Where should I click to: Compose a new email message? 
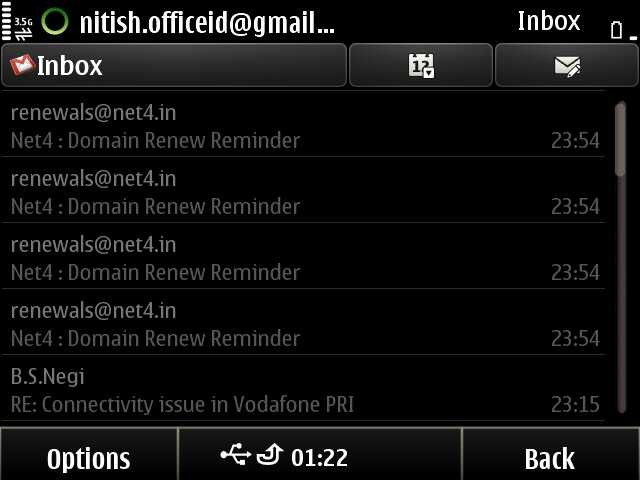click(x=566, y=66)
